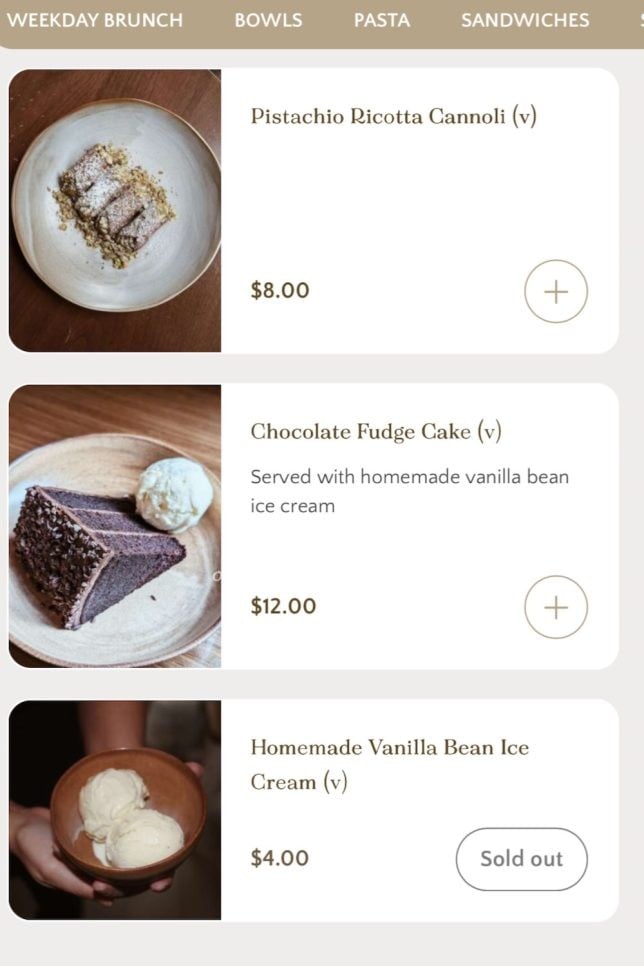The width and height of the screenshot is (644, 966).
Task: Go to the Sandwiches category
Action: pyautogui.click(x=525, y=20)
